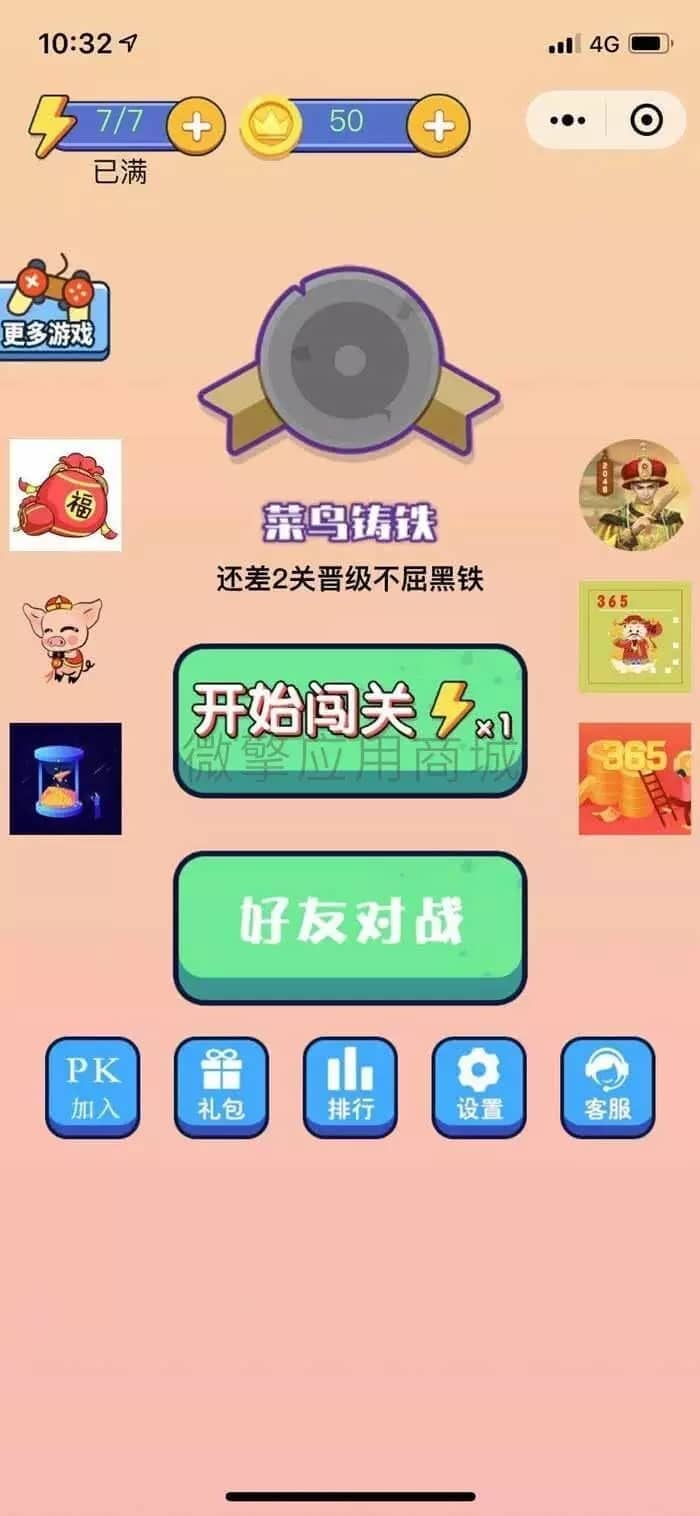
Task: Open the cartoon pig game icon
Action: click(x=63, y=638)
